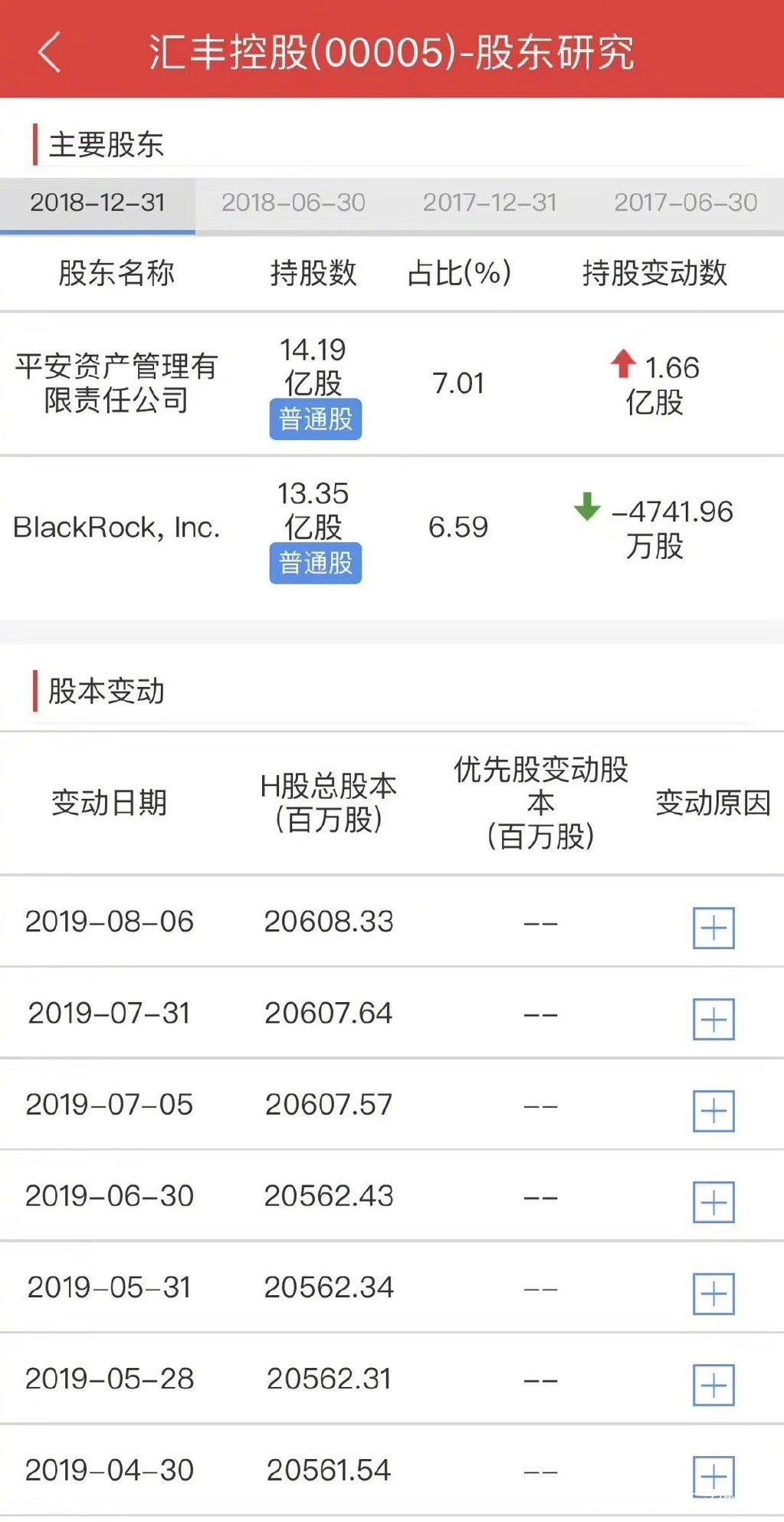This screenshot has height=1522, width=784.
Task: Switch to the 2017-12-31 tab
Action: coord(490,203)
